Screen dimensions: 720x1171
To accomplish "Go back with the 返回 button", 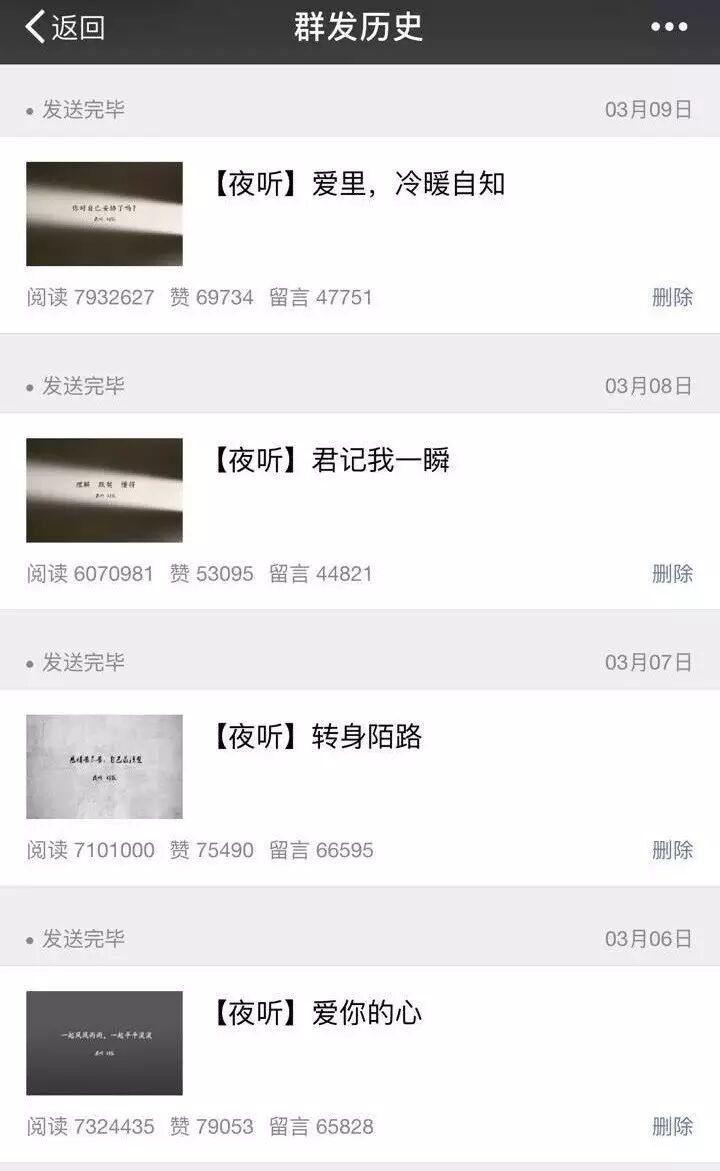I will tap(65, 27).
